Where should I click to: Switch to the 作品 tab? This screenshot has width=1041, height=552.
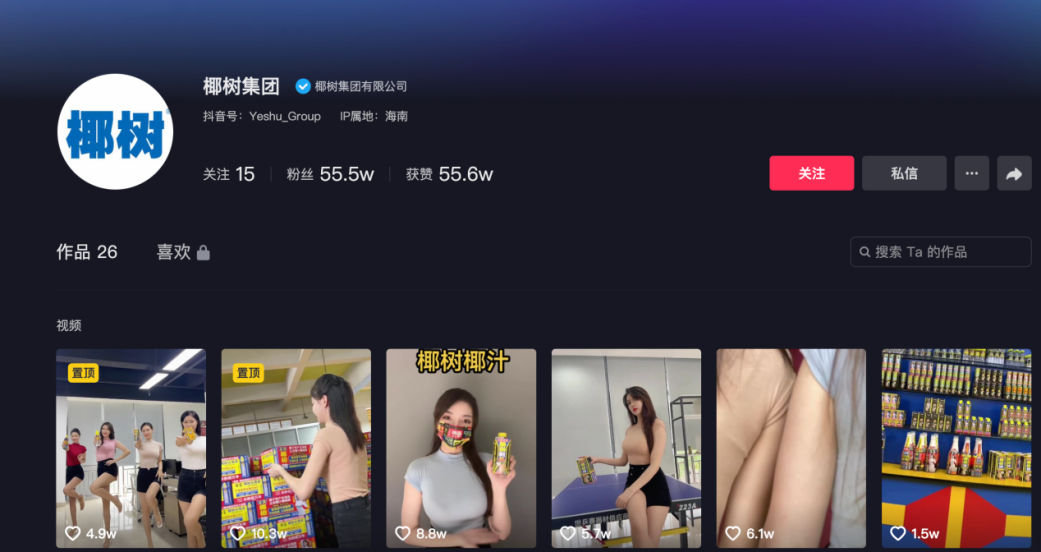[x=87, y=252]
